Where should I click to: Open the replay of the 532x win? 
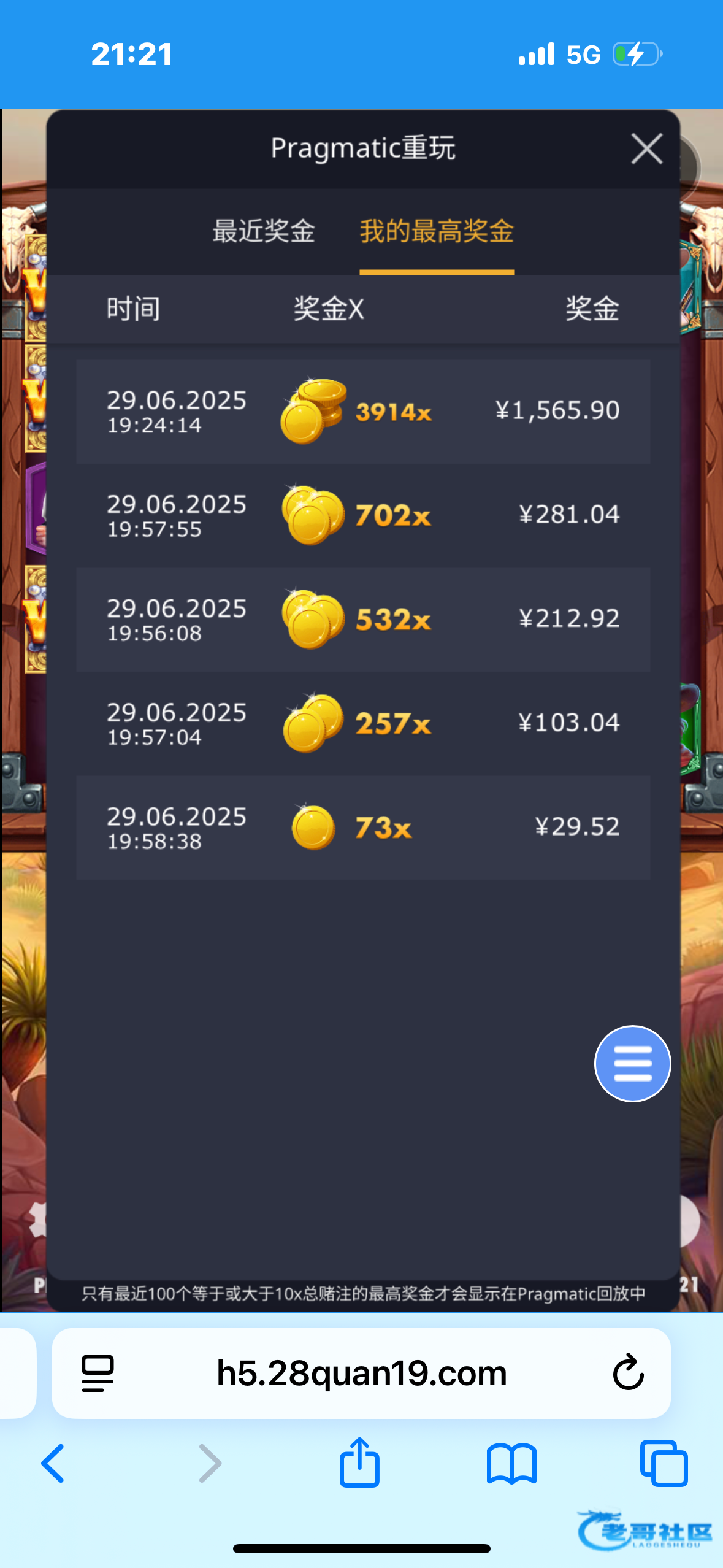[x=362, y=620]
